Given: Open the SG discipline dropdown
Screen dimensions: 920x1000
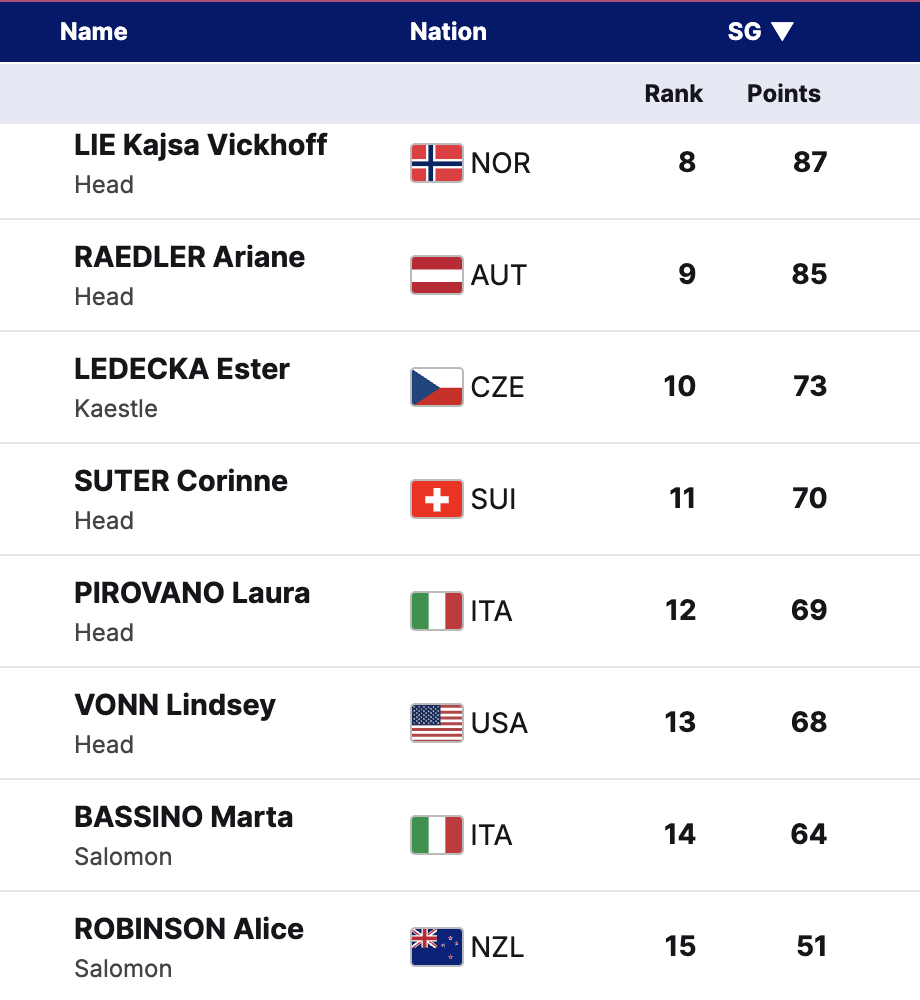Looking at the screenshot, I should point(760,31).
